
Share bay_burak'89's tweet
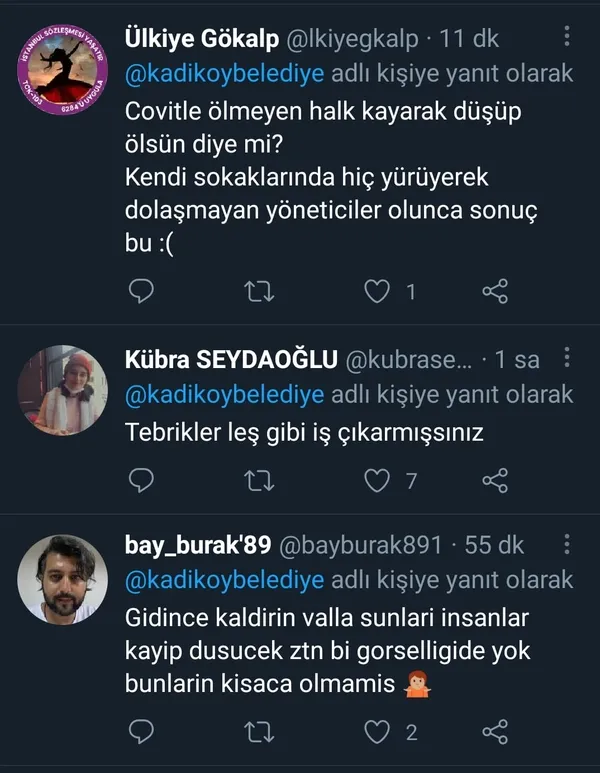tap(495, 733)
